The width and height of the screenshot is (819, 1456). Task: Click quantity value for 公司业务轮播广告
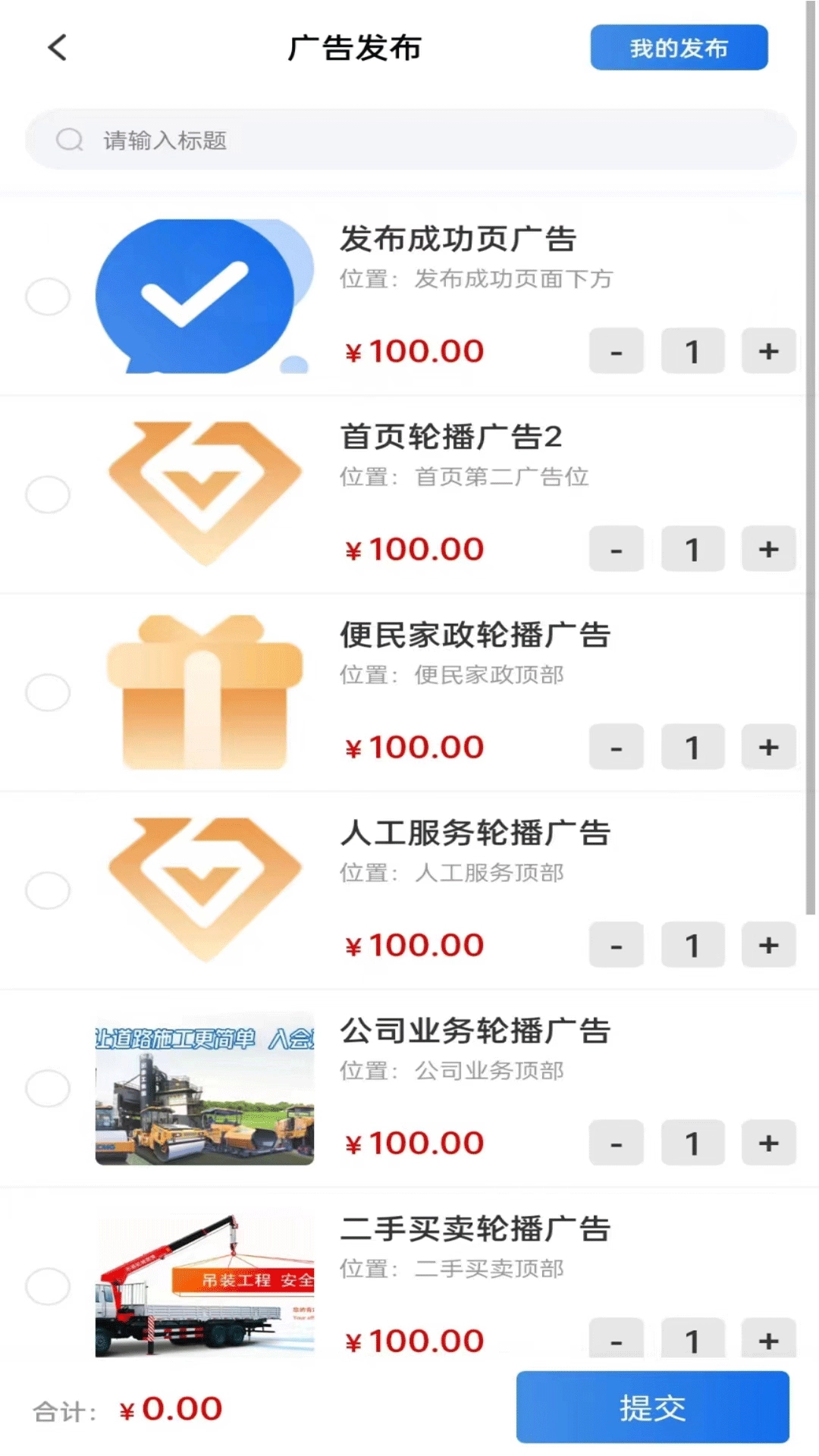pyautogui.click(x=692, y=1143)
